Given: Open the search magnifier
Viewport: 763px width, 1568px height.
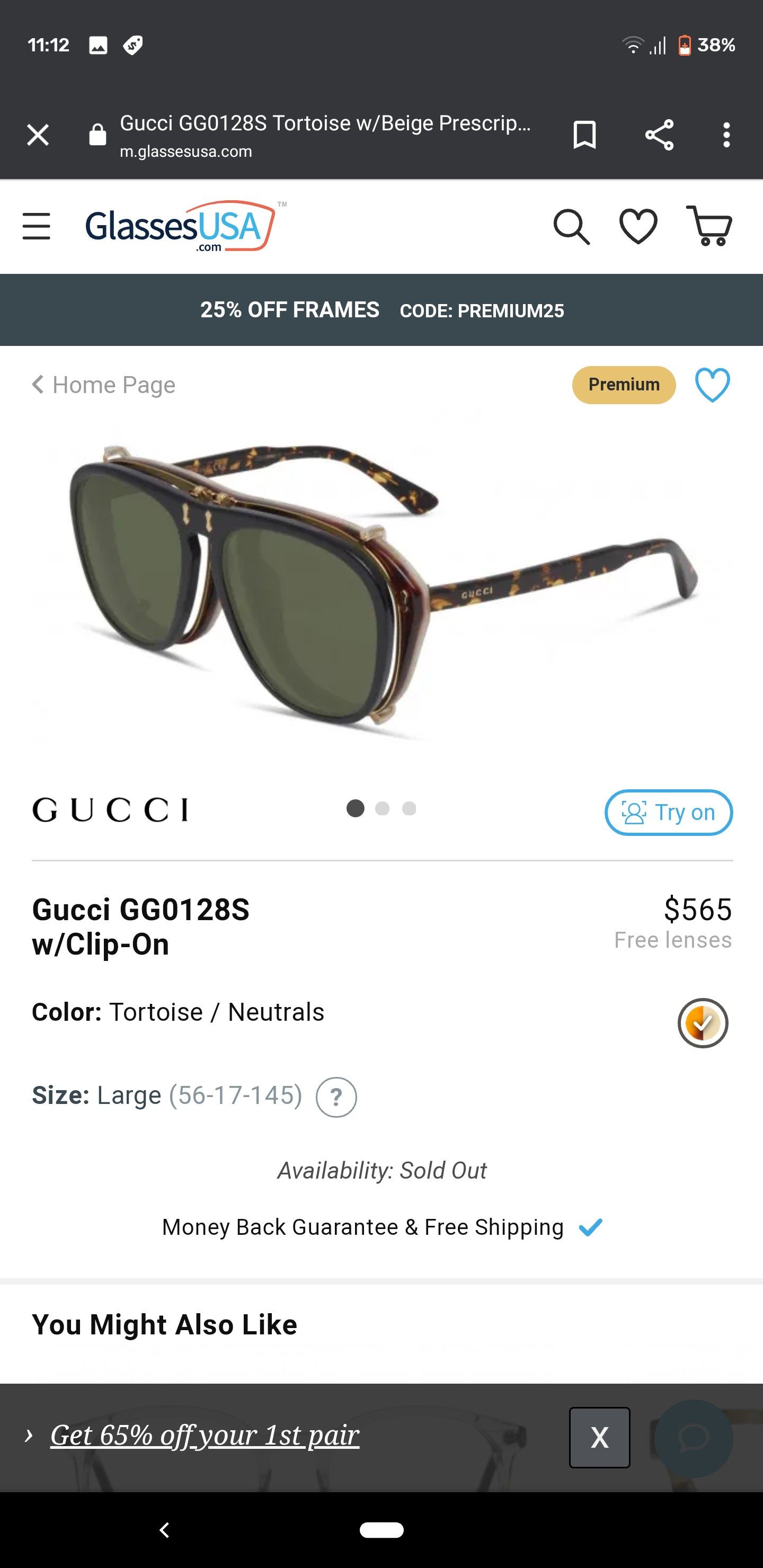Looking at the screenshot, I should pyautogui.click(x=571, y=227).
